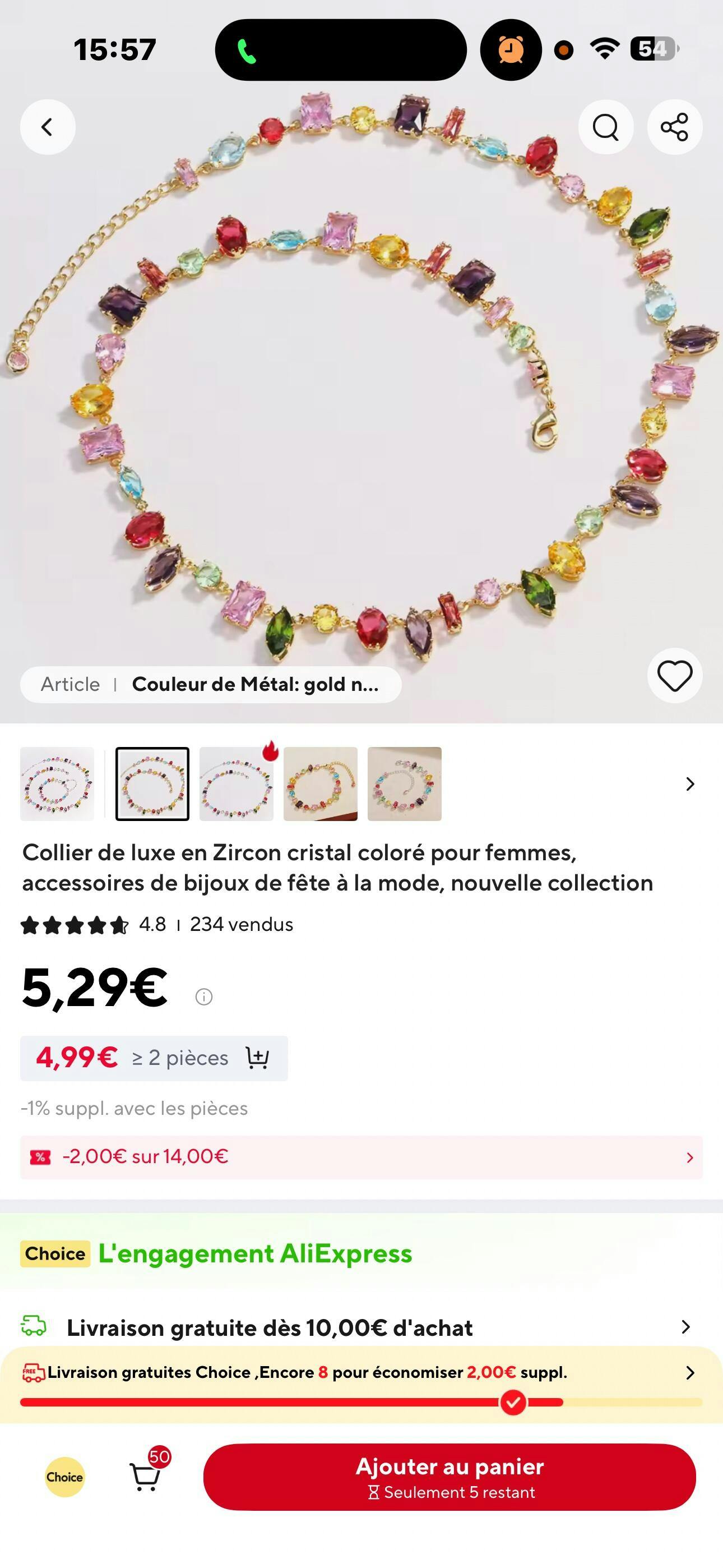Viewport: 723px width, 1568px height.
Task: Add the necklace to wishlist with heart
Action: coord(674,676)
